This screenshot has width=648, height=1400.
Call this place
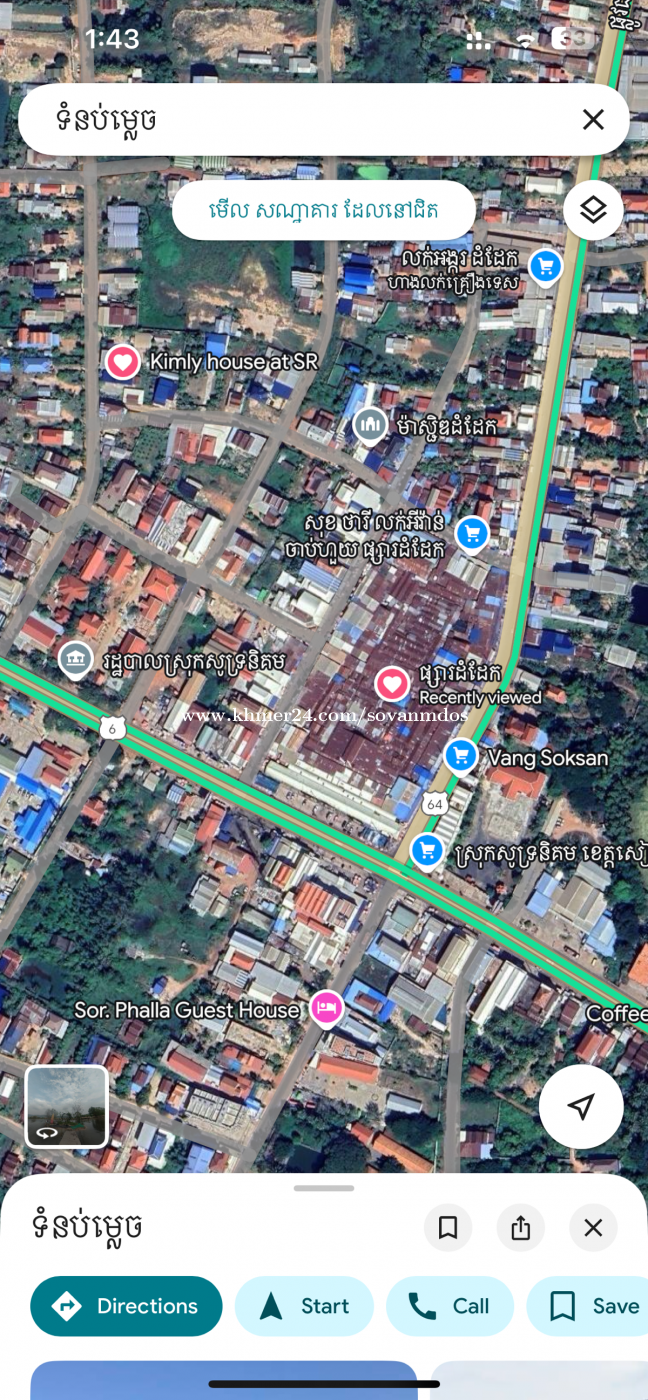tap(450, 1306)
